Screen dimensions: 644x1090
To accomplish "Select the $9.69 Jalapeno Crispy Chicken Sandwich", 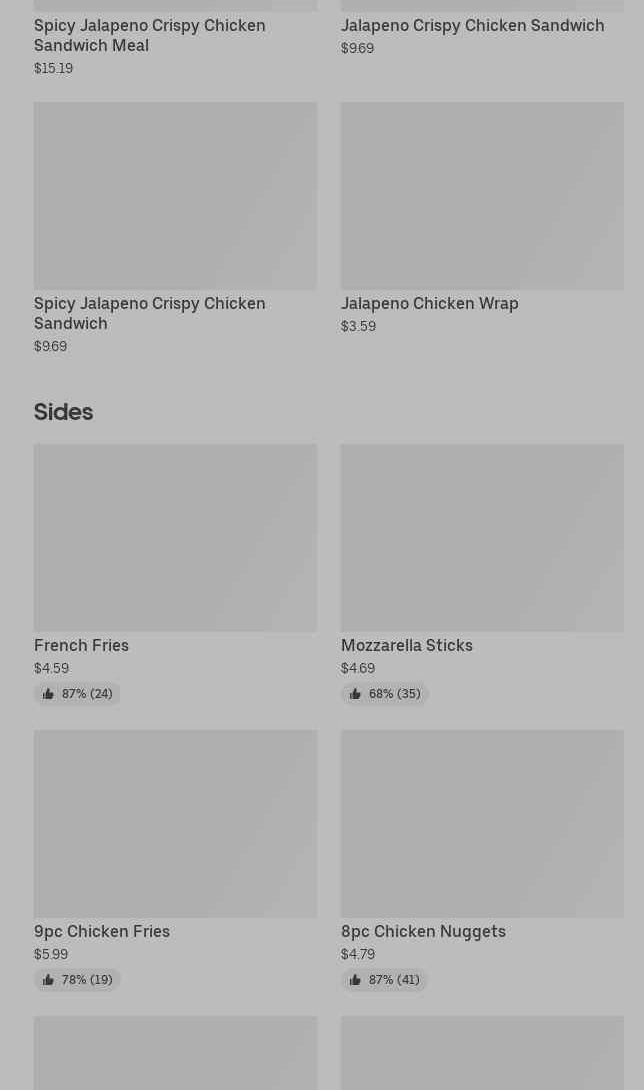I will click(x=472, y=25).
